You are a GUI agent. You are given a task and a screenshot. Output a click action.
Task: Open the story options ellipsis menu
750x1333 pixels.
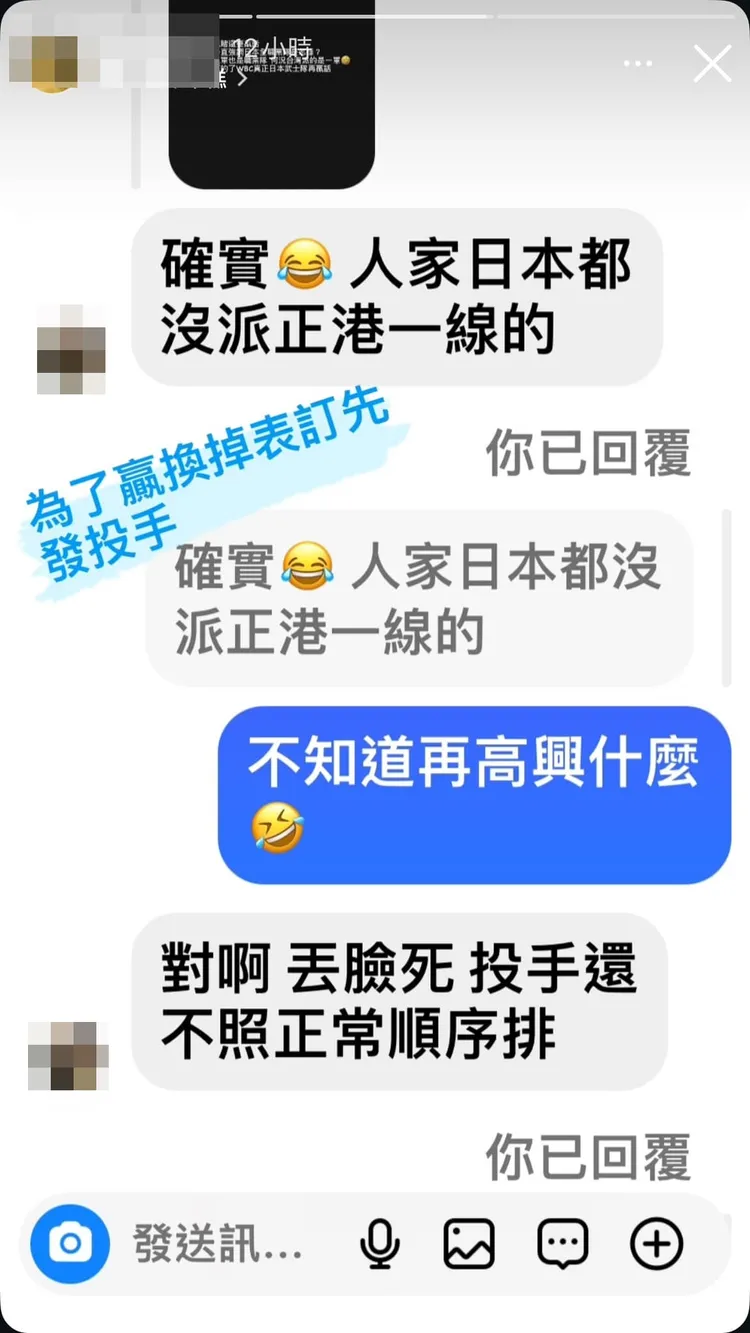[637, 62]
